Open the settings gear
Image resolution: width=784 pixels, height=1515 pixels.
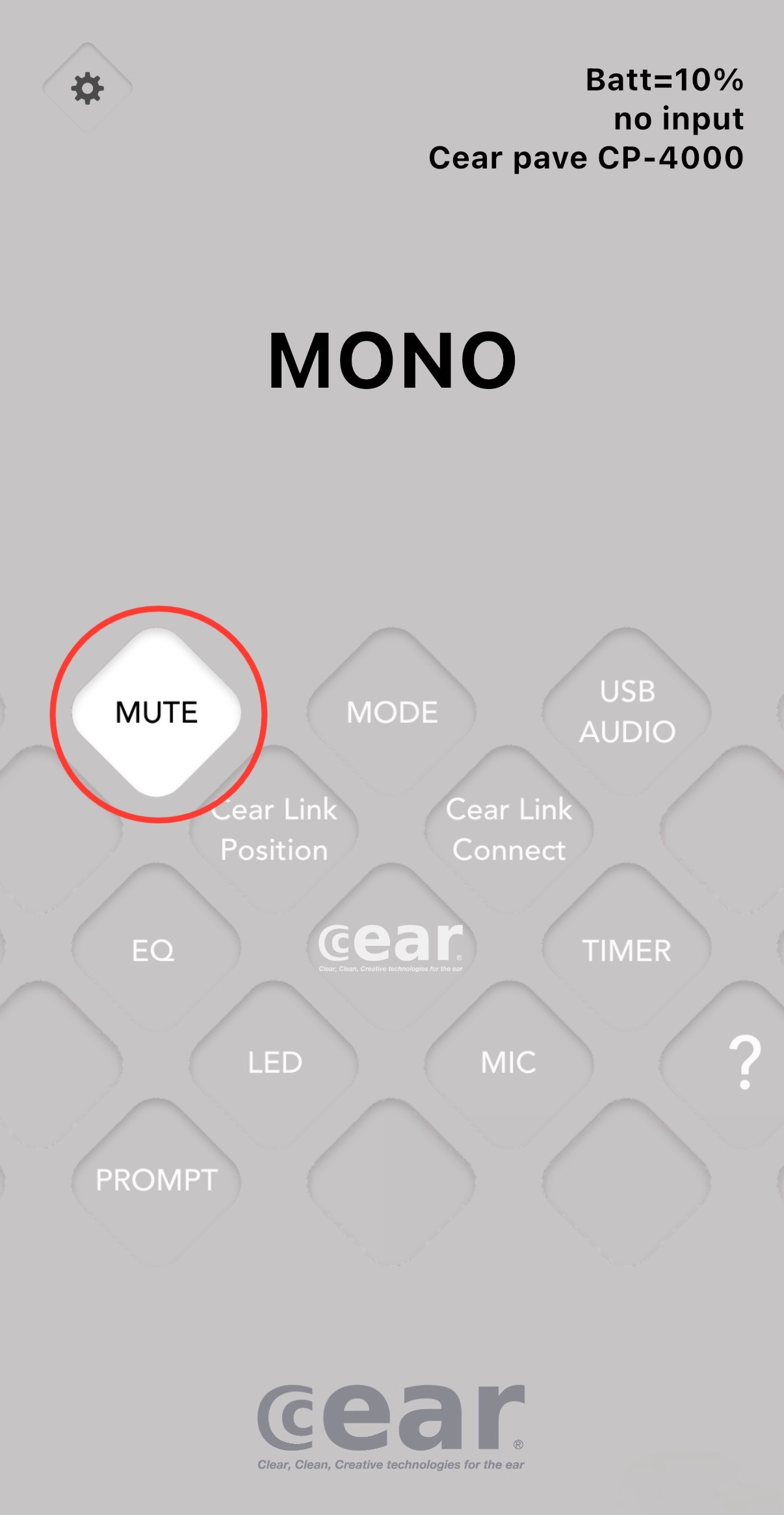pos(87,88)
